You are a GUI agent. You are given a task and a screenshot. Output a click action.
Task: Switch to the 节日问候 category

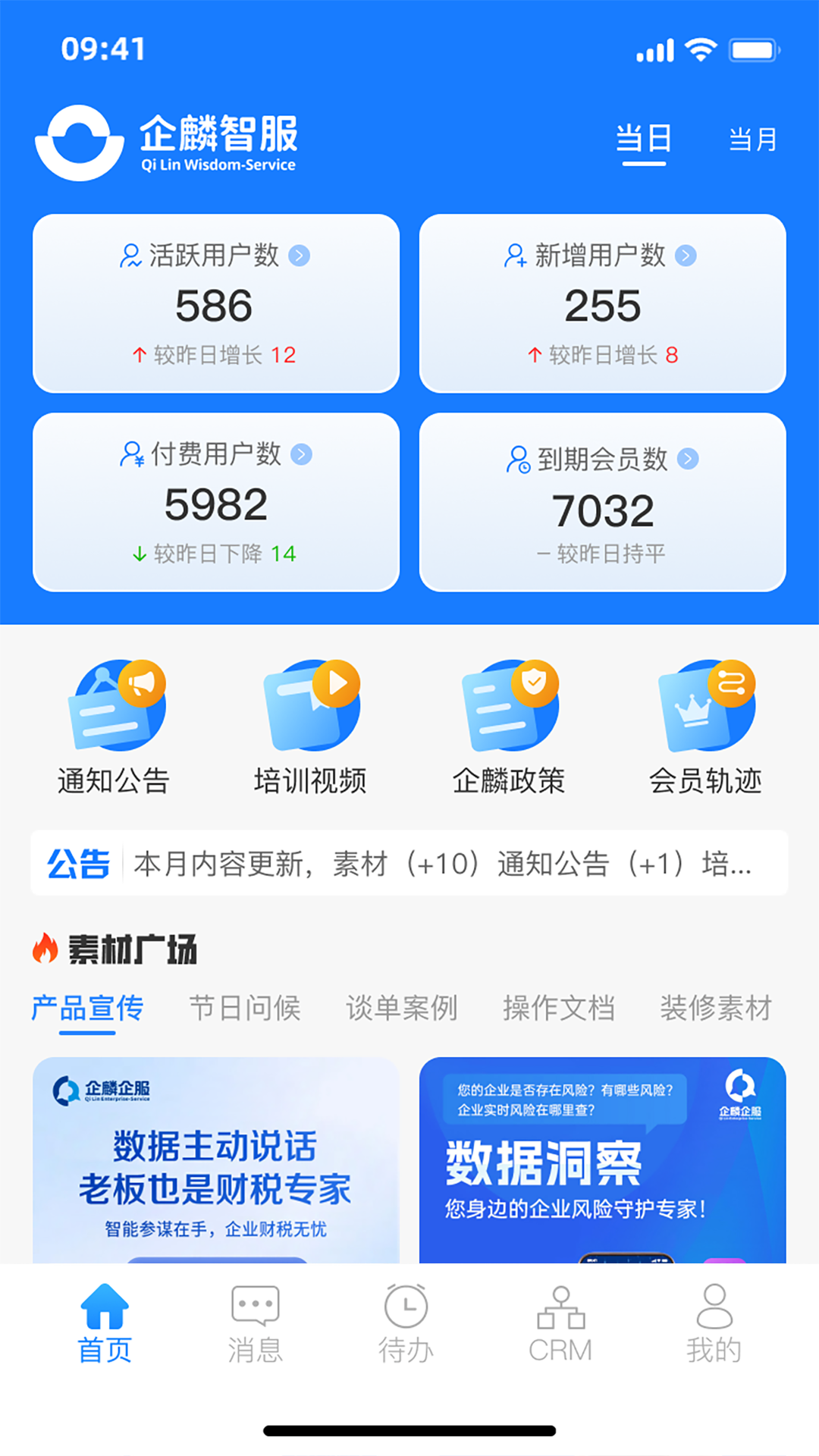click(x=244, y=1009)
